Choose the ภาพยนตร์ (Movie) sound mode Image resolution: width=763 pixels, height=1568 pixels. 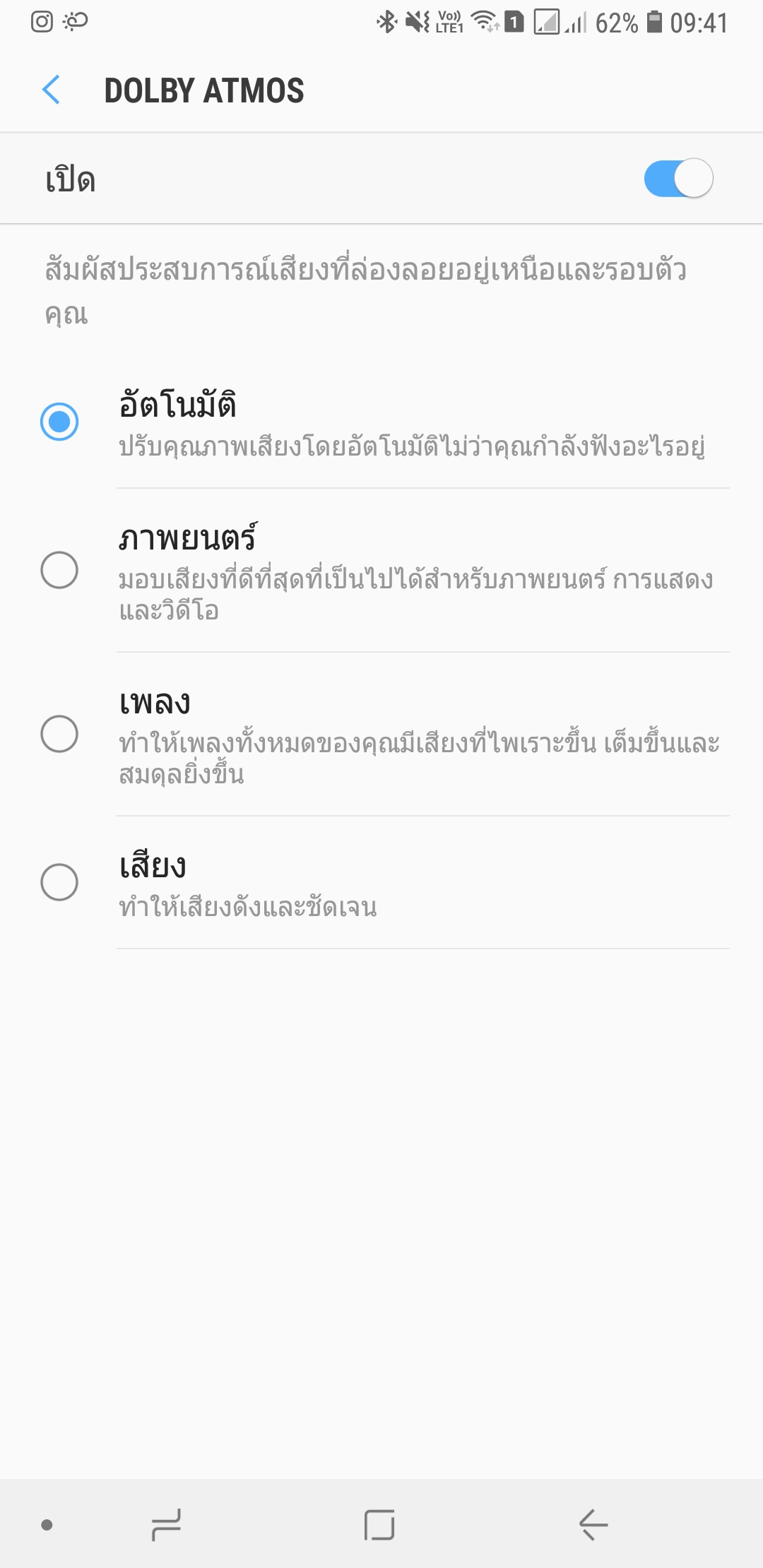[x=59, y=570]
